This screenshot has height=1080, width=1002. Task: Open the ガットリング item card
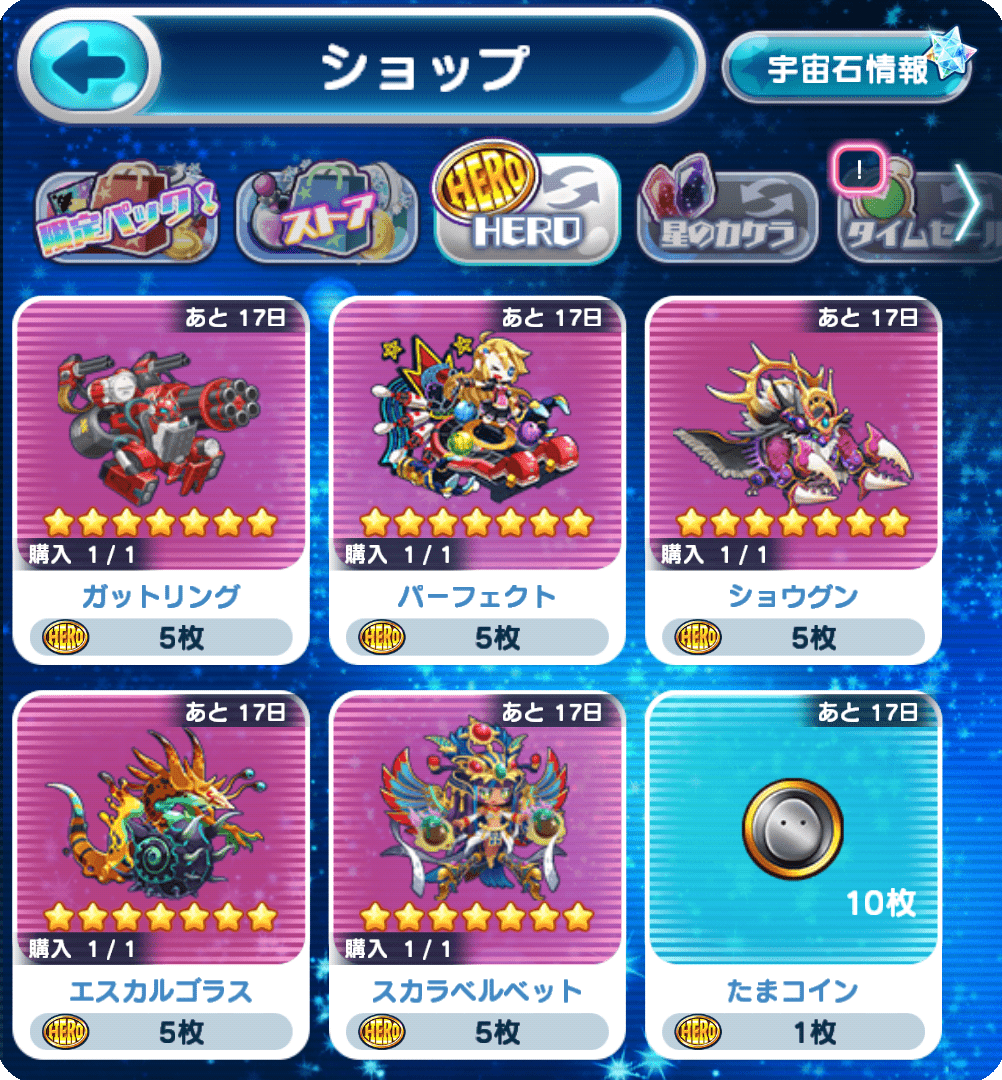[161, 480]
